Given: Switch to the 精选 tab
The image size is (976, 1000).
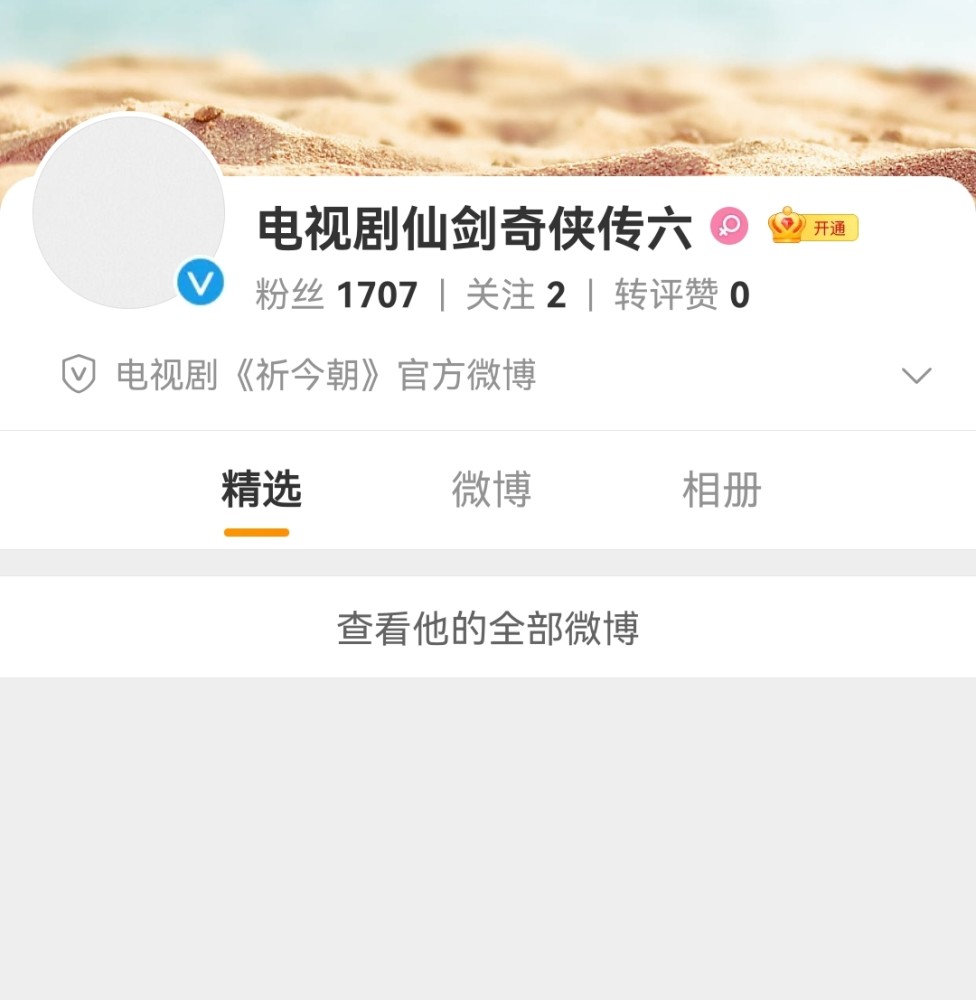Looking at the screenshot, I should pos(261,491).
